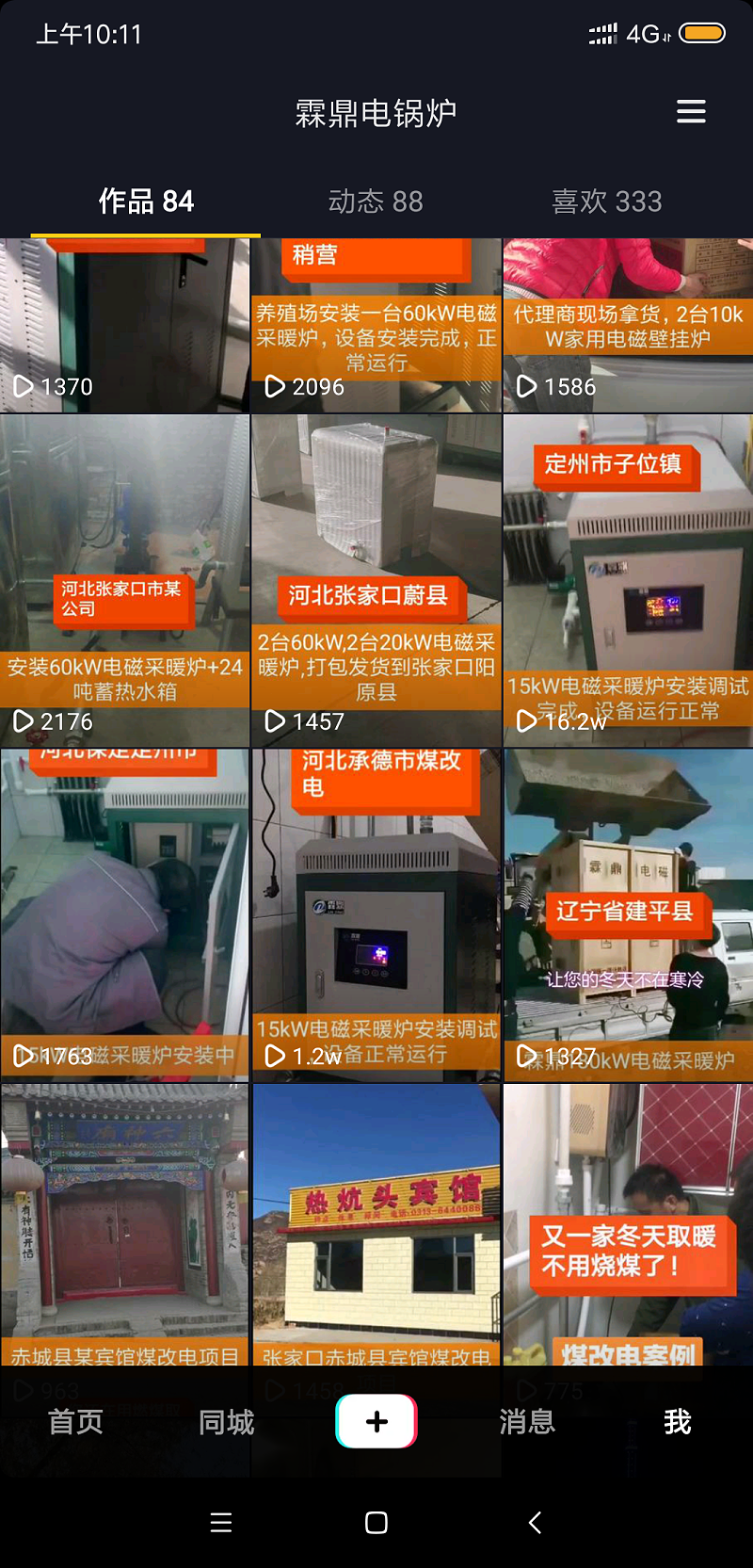
Task: Play the 河北张家口蔚县 video
Action: pos(376,579)
